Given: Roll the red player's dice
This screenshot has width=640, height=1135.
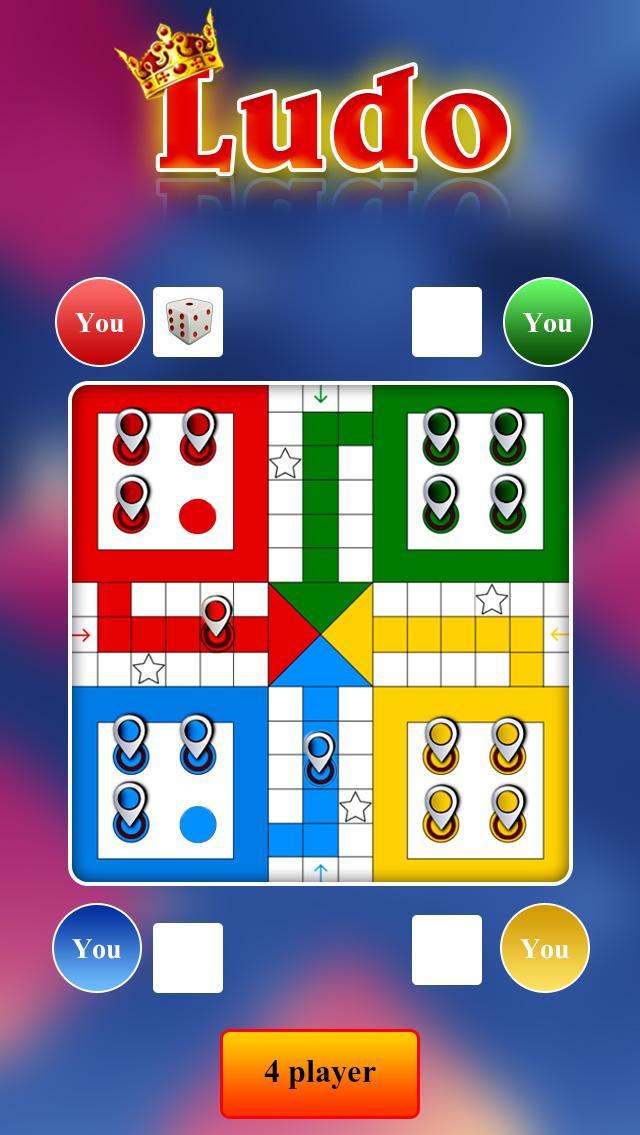Looking at the screenshot, I should point(188,322).
